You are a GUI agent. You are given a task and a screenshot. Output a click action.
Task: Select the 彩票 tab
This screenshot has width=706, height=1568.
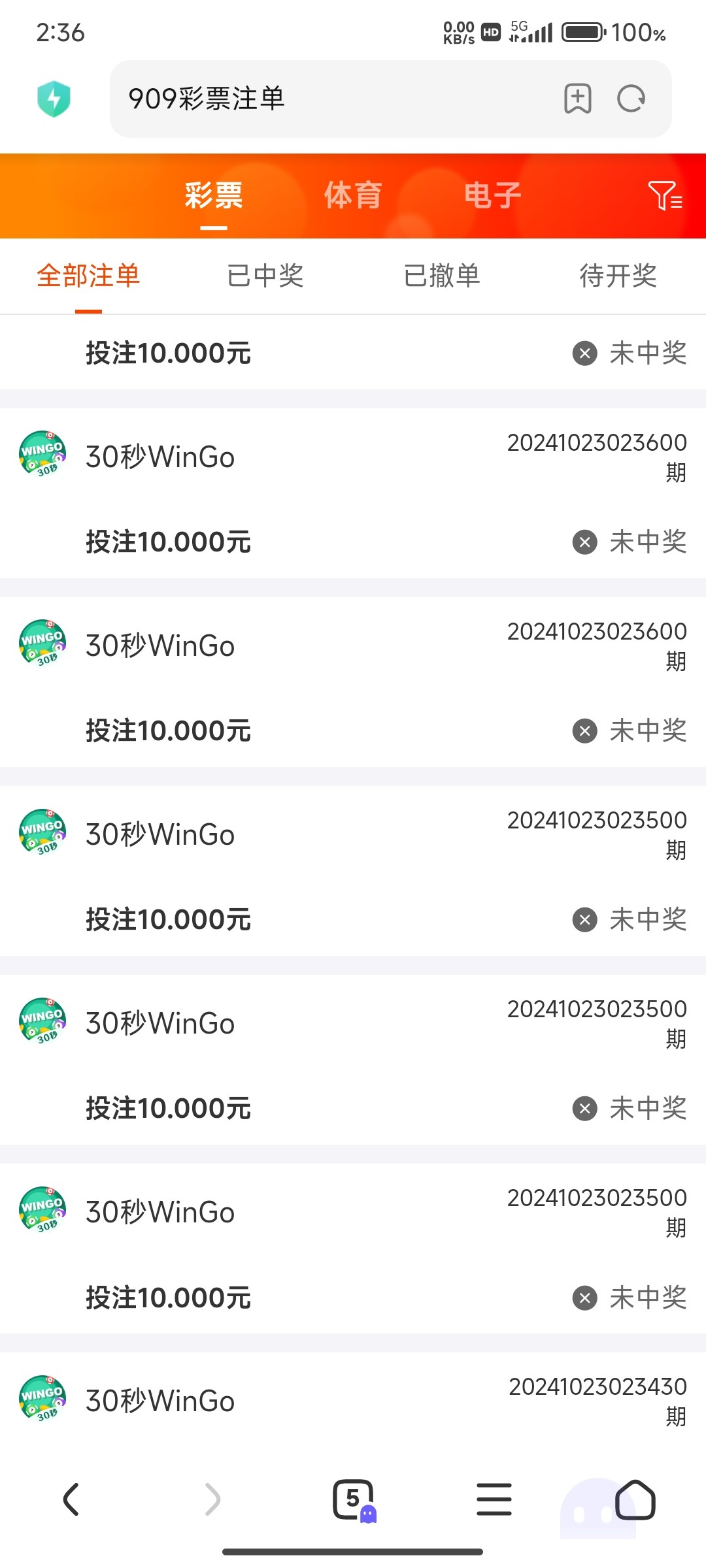[x=214, y=195]
